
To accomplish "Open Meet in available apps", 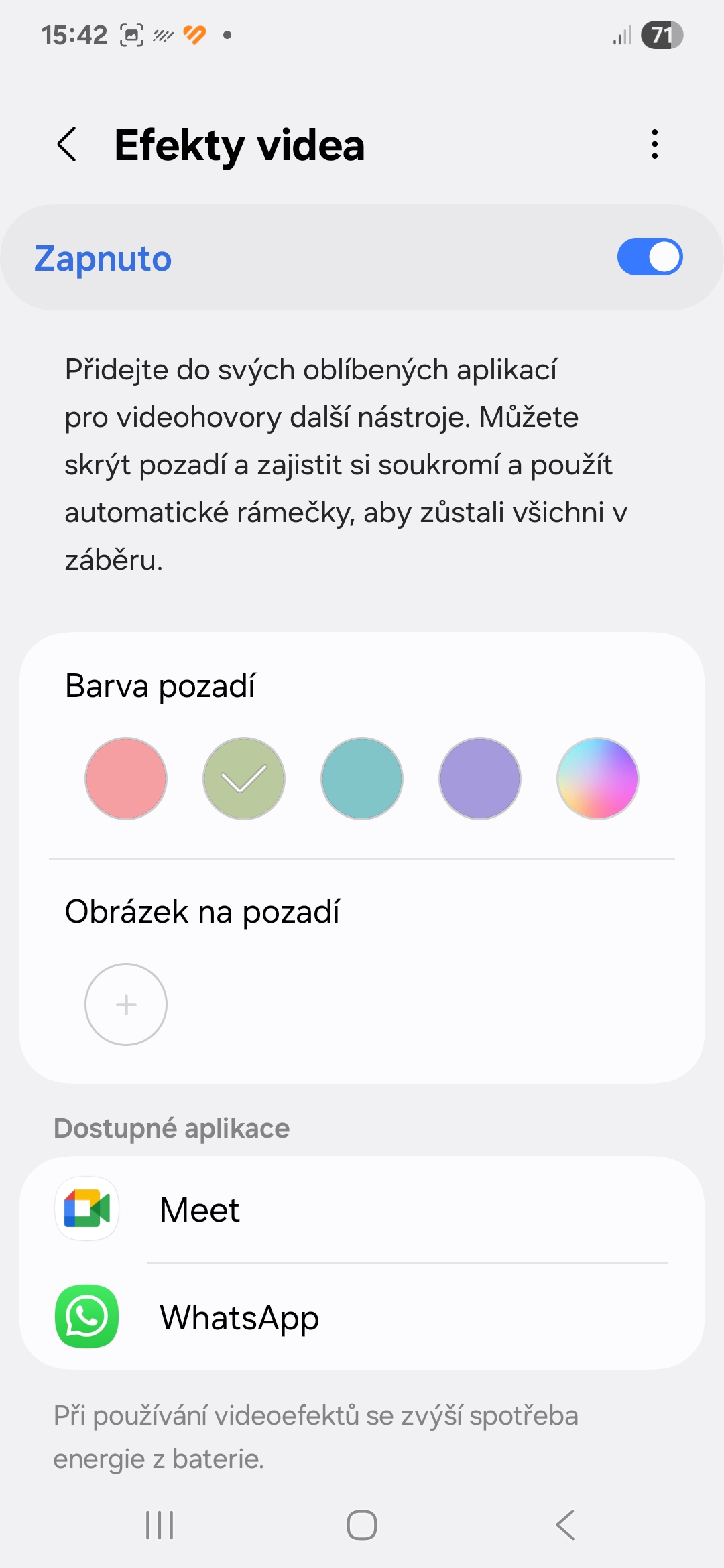I will 362,1210.
